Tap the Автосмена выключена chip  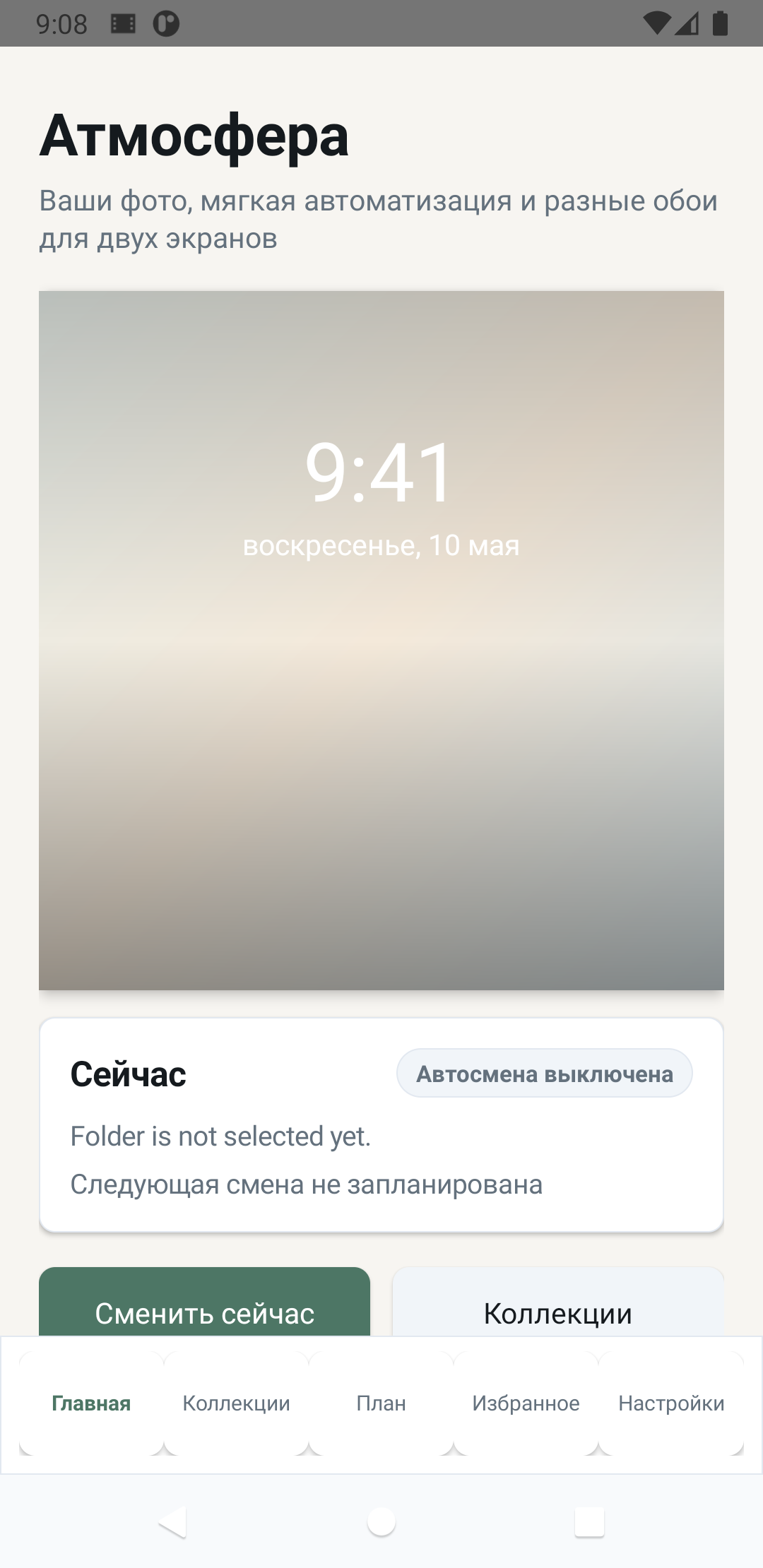coord(545,1074)
